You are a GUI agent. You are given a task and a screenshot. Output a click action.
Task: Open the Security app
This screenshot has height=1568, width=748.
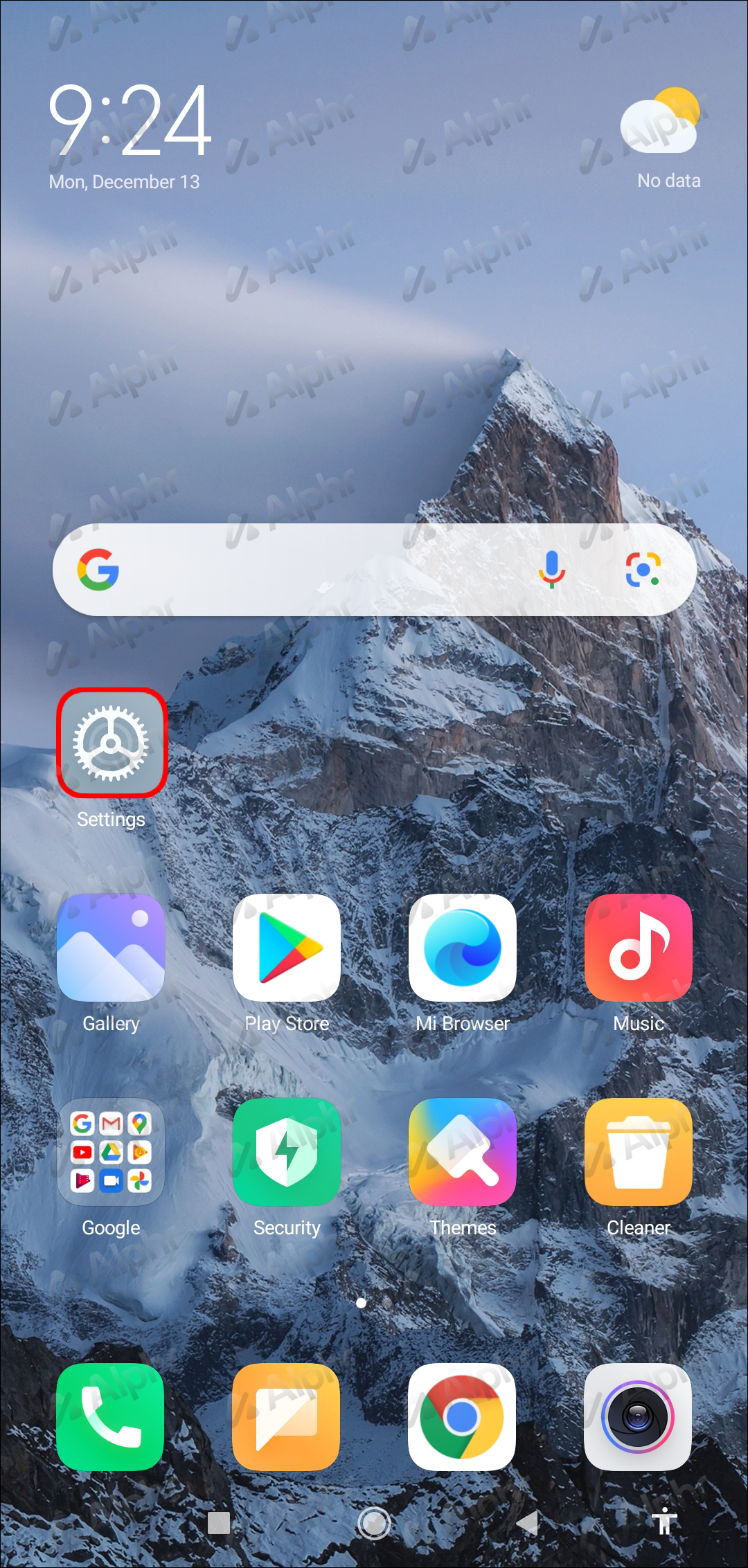point(287,1152)
